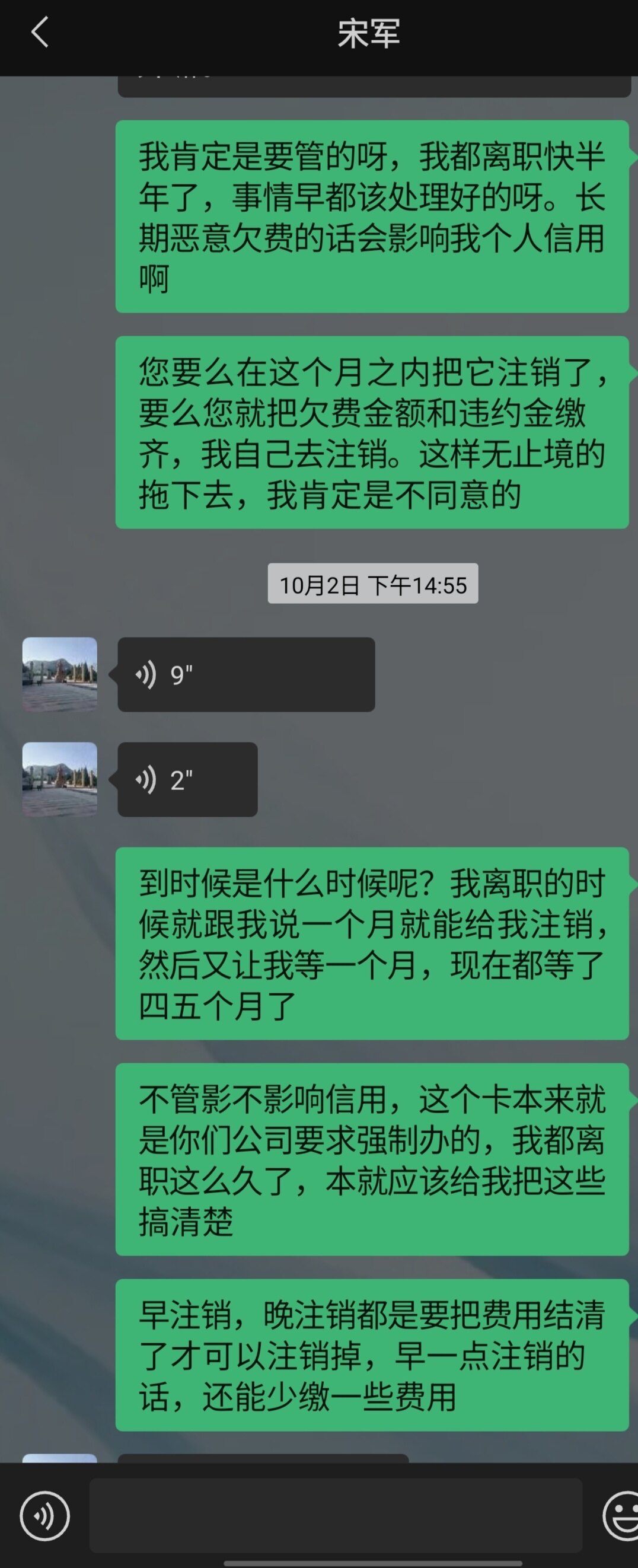Switch to voice input mode
The image size is (638, 1568).
[44, 1516]
